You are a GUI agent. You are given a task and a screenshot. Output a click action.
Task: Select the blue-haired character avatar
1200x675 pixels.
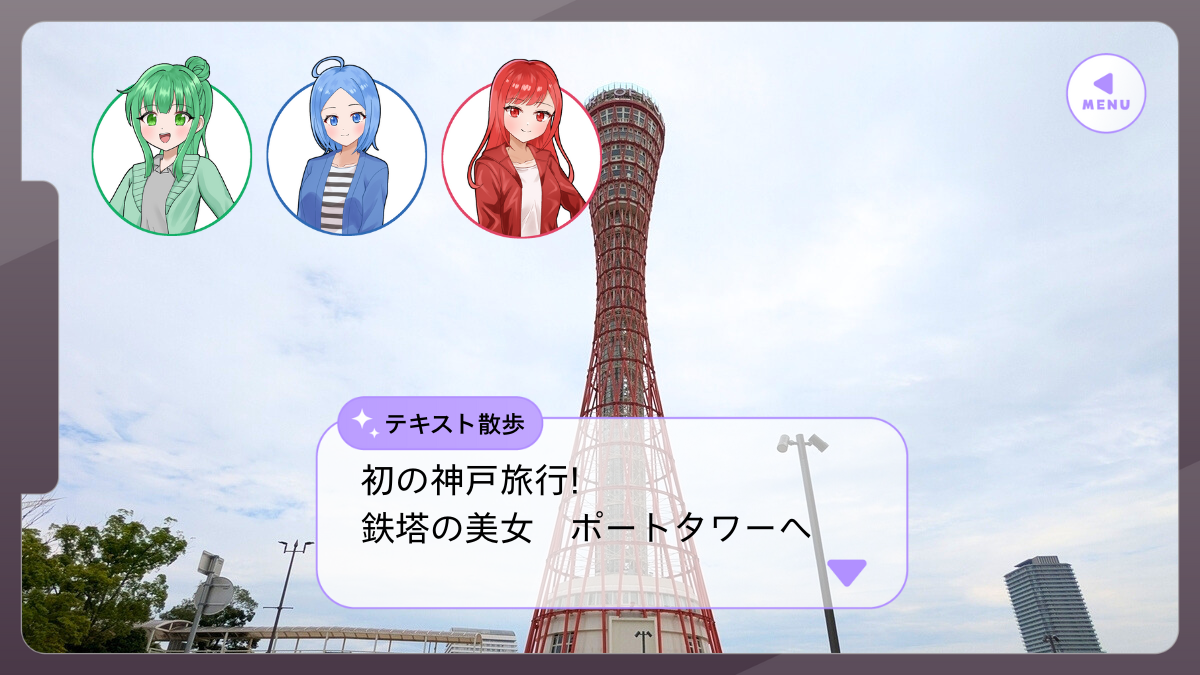pos(346,156)
